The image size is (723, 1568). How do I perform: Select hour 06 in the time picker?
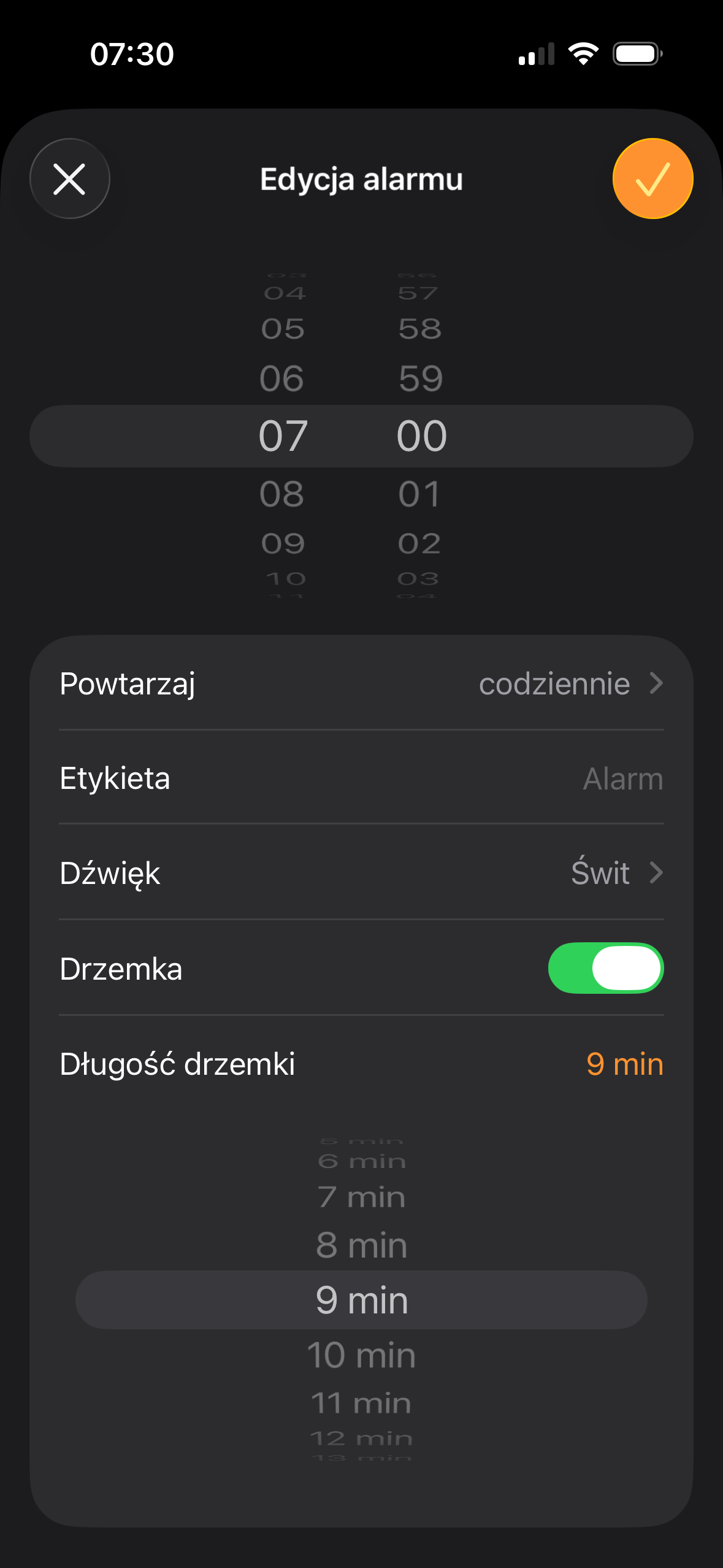[282, 378]
